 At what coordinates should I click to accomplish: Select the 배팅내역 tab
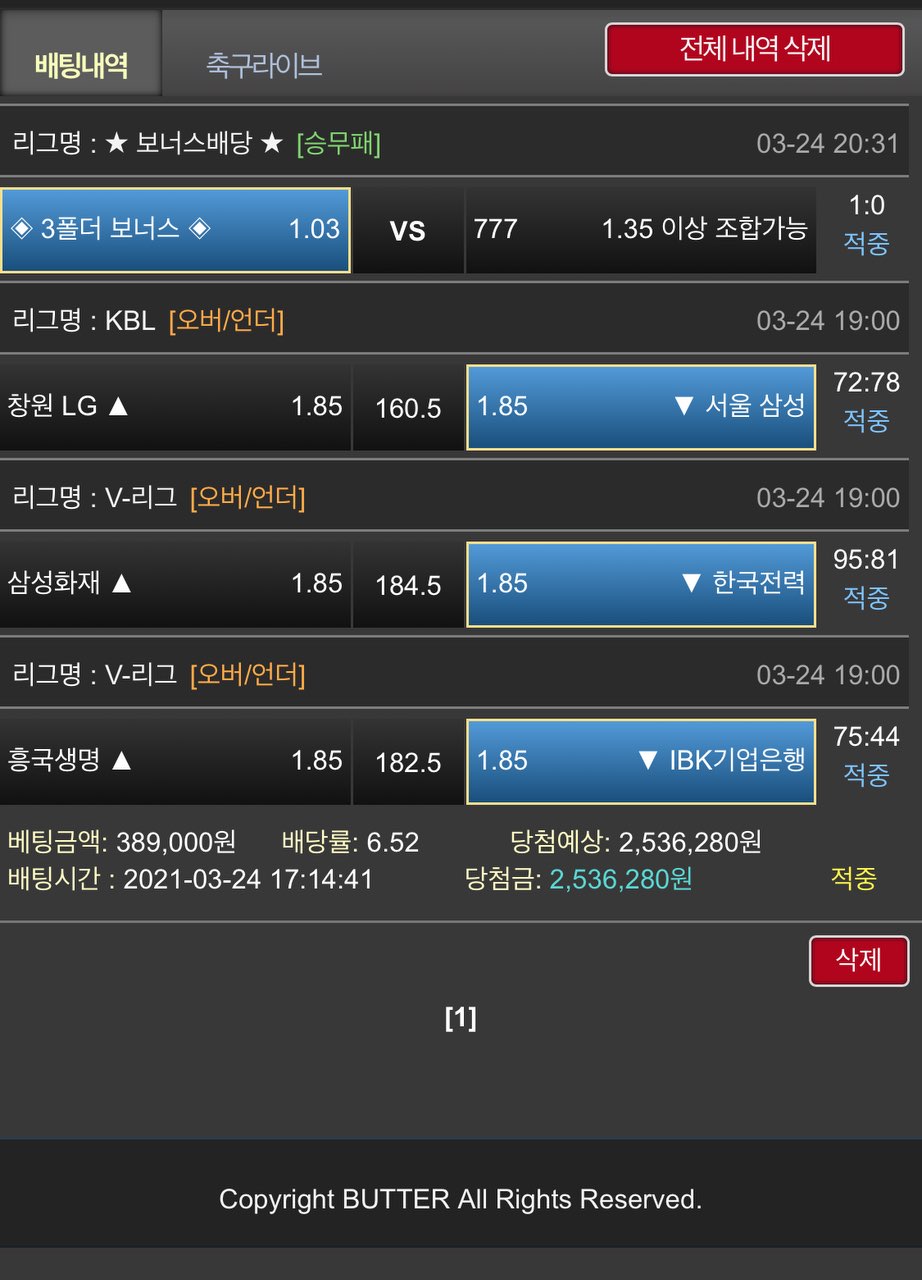click(81, 65)
